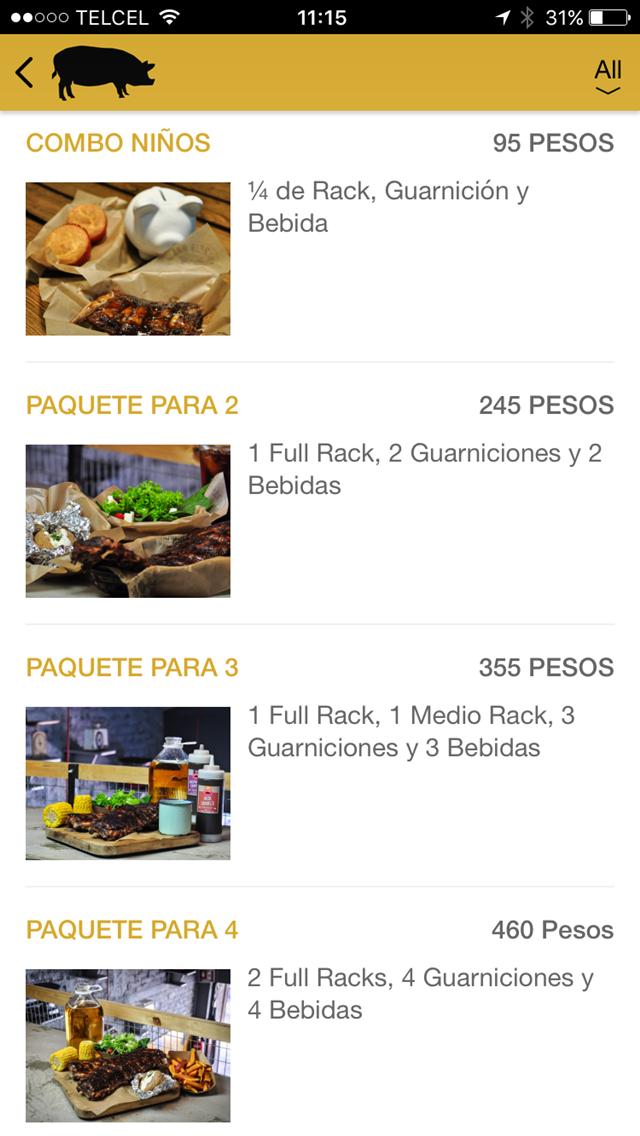The width and height of the screenshot is (640, 1136).
Task: Expand the All category dropdown
Action: point(607,75)
